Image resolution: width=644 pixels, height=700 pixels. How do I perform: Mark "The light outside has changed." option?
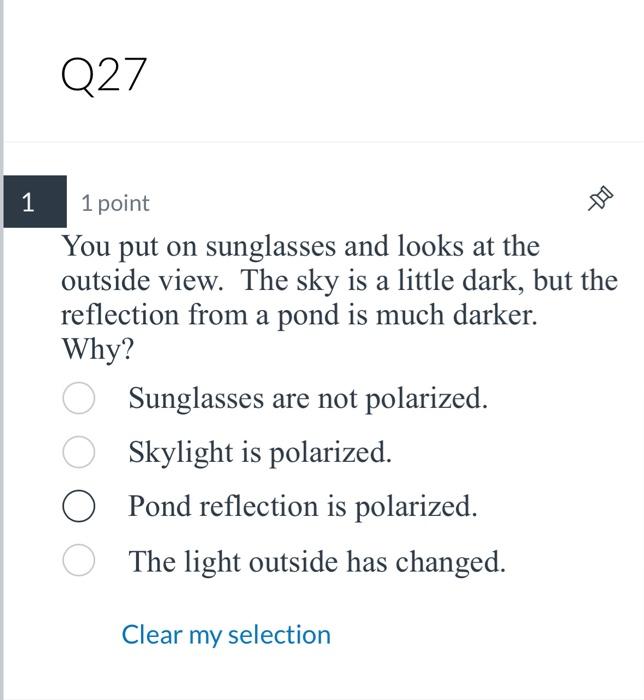click(79, 561)
